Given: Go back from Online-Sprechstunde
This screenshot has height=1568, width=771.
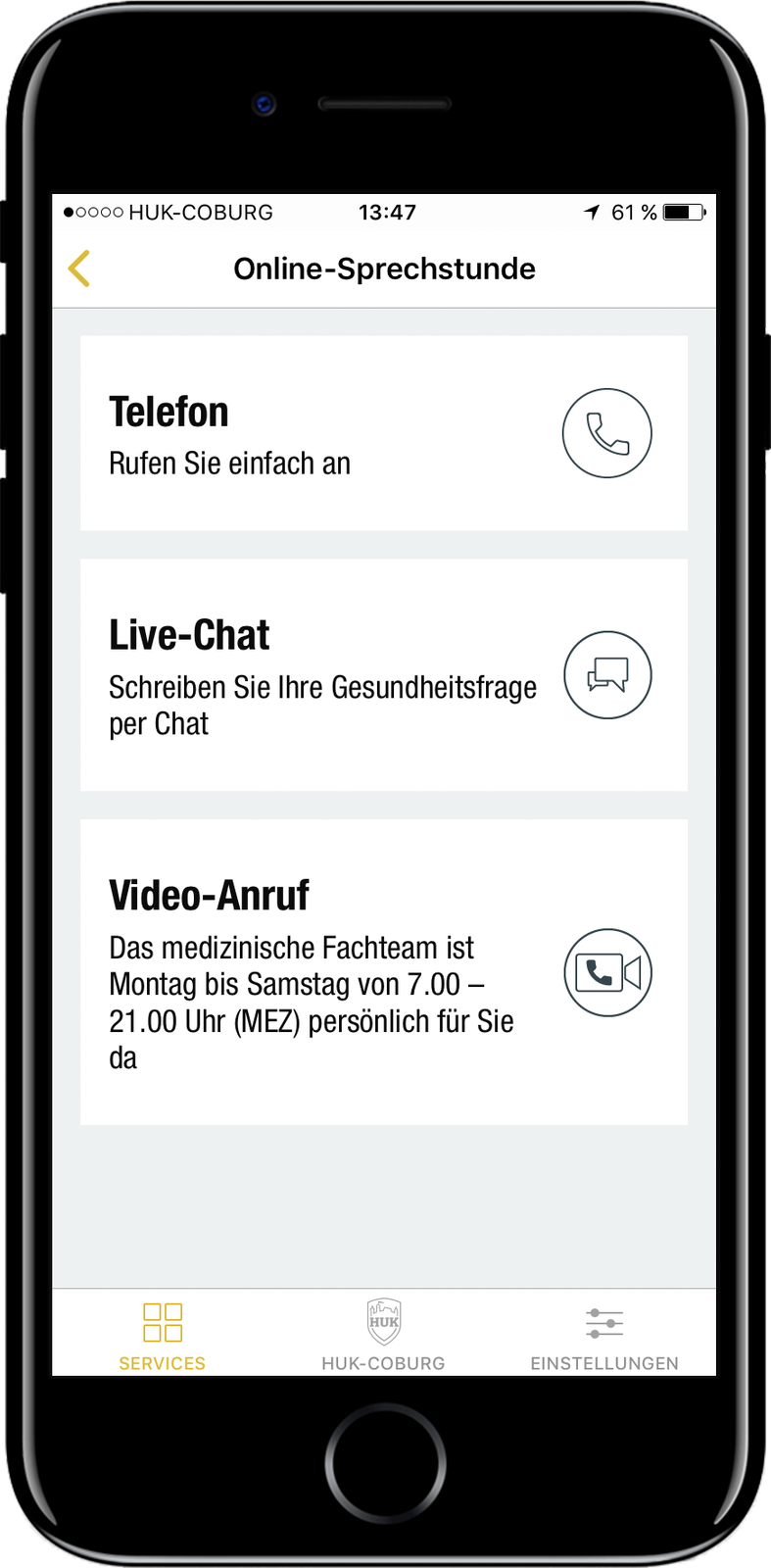Looking at the screenshot, I should coord(79,269).
